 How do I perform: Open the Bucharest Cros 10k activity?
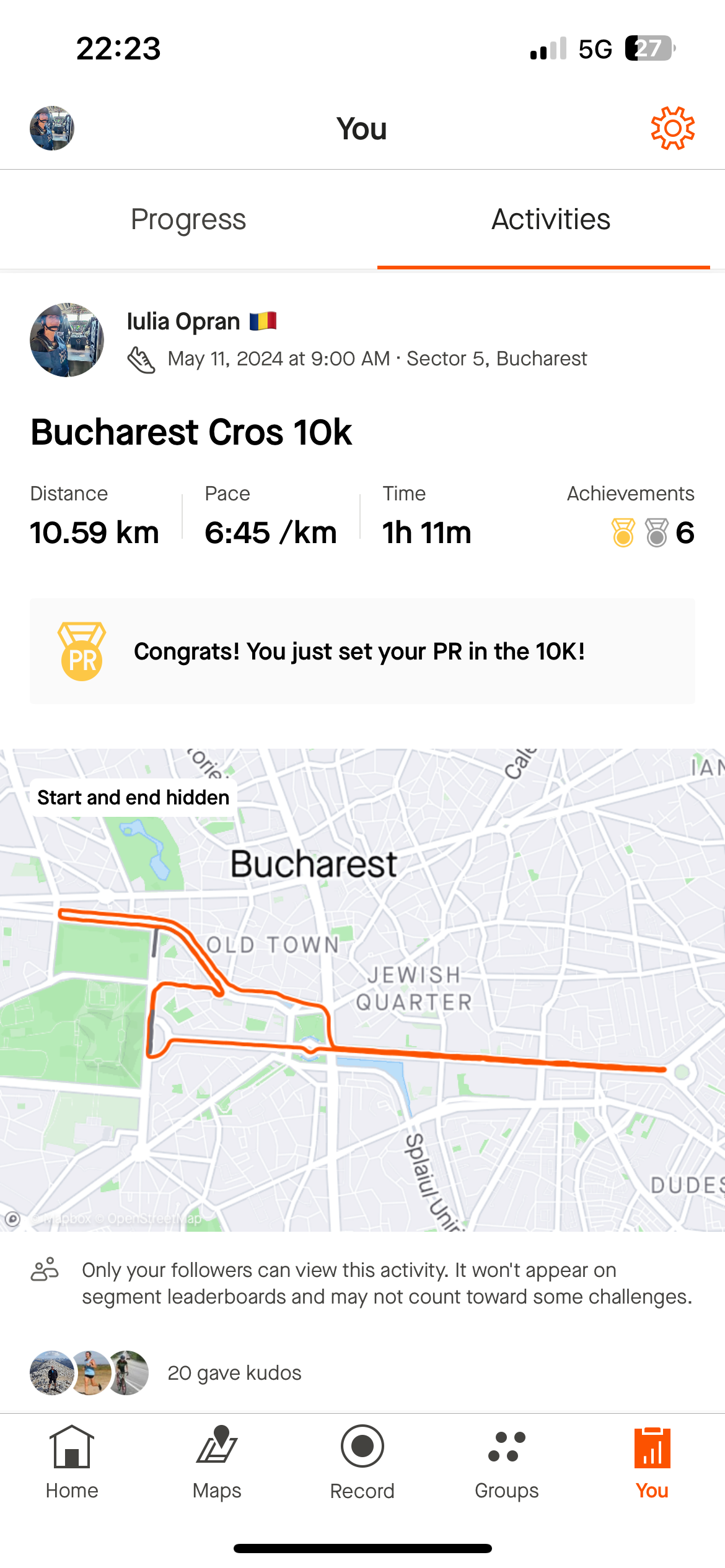point(191,432)
